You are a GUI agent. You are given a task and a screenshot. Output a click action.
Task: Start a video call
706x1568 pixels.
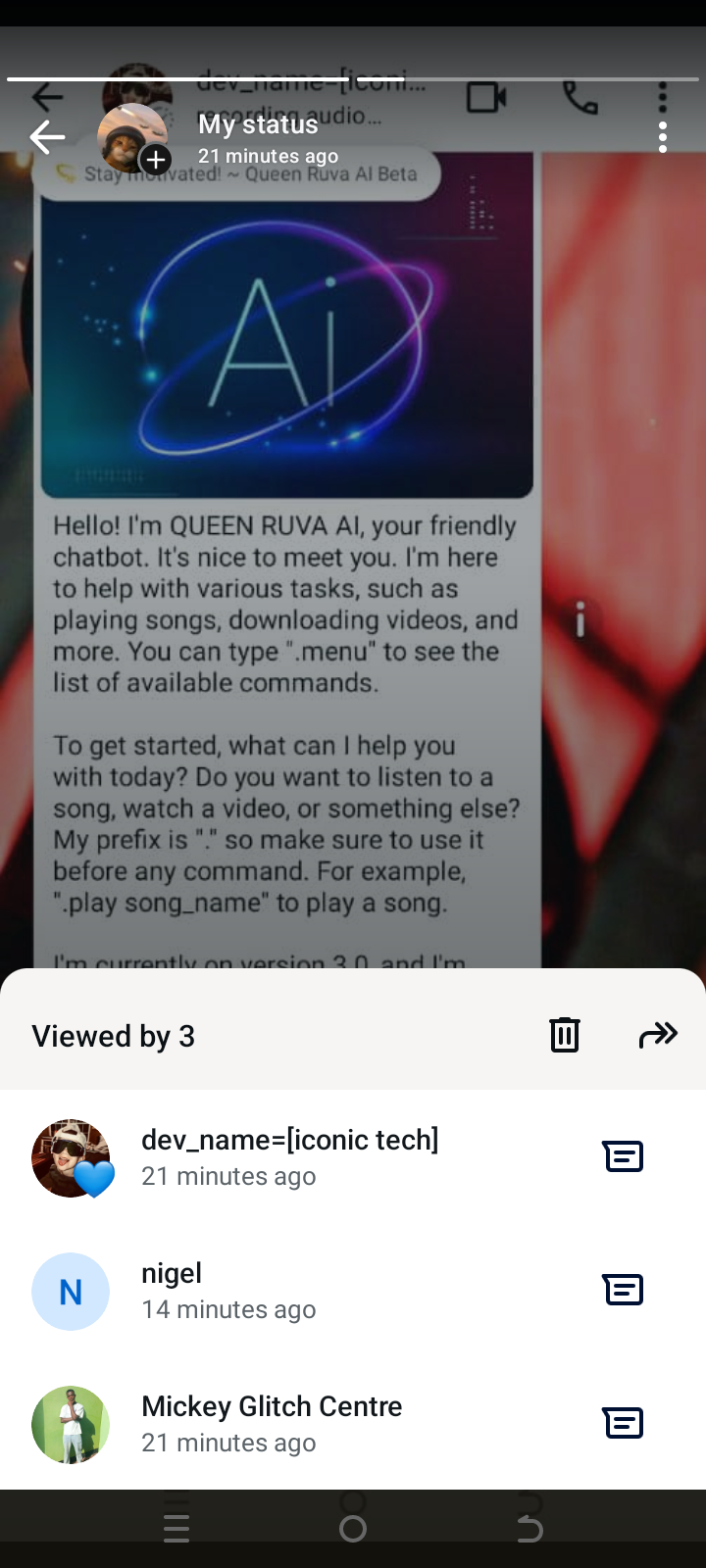[487, 96]
